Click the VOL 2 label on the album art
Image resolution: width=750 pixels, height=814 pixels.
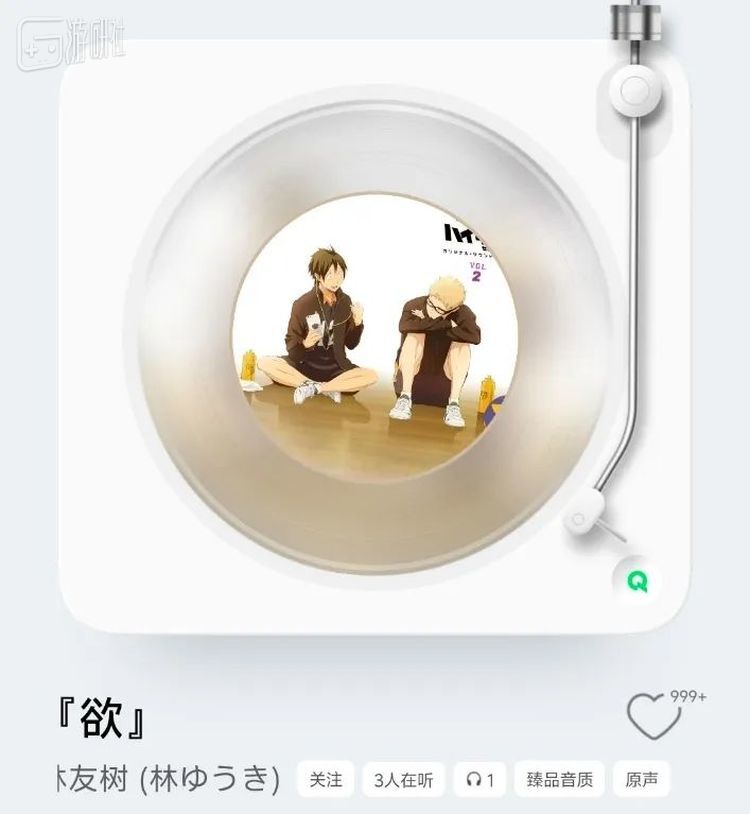pyautogui.click(x=479, y=273)
